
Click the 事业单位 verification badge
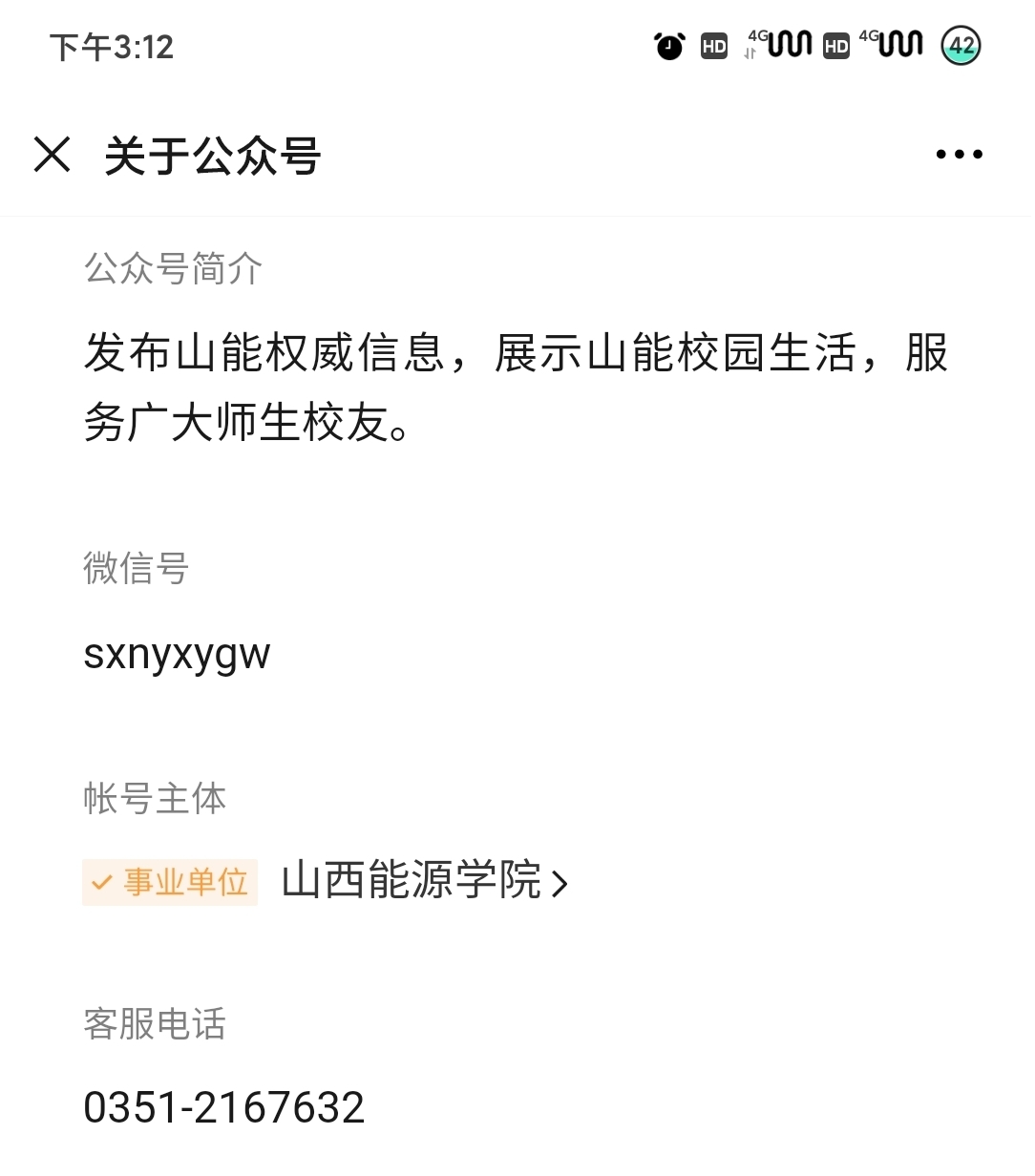click(x=170, y=882)
